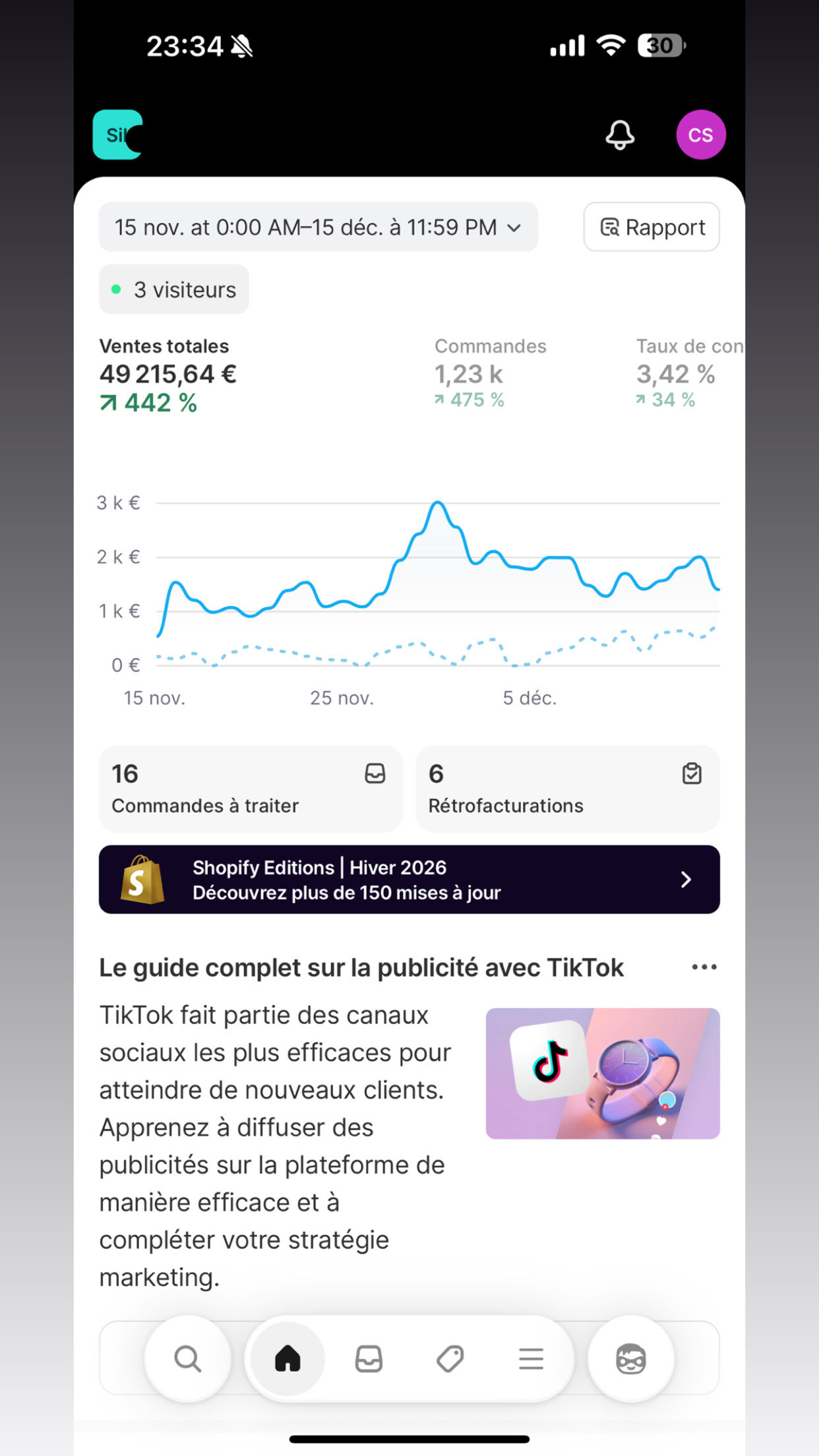Tap the search icon in bottom bar
This screenshot has width=819, height=1456.
coord(187,1359)
